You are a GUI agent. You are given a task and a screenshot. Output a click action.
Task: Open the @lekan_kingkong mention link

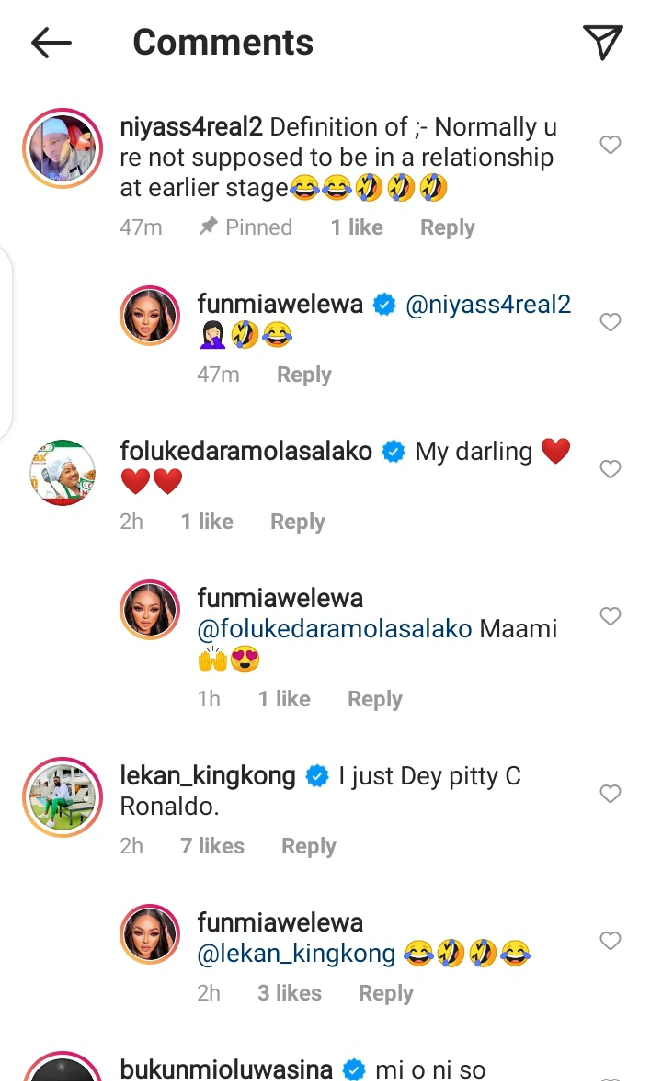[296, 953]
